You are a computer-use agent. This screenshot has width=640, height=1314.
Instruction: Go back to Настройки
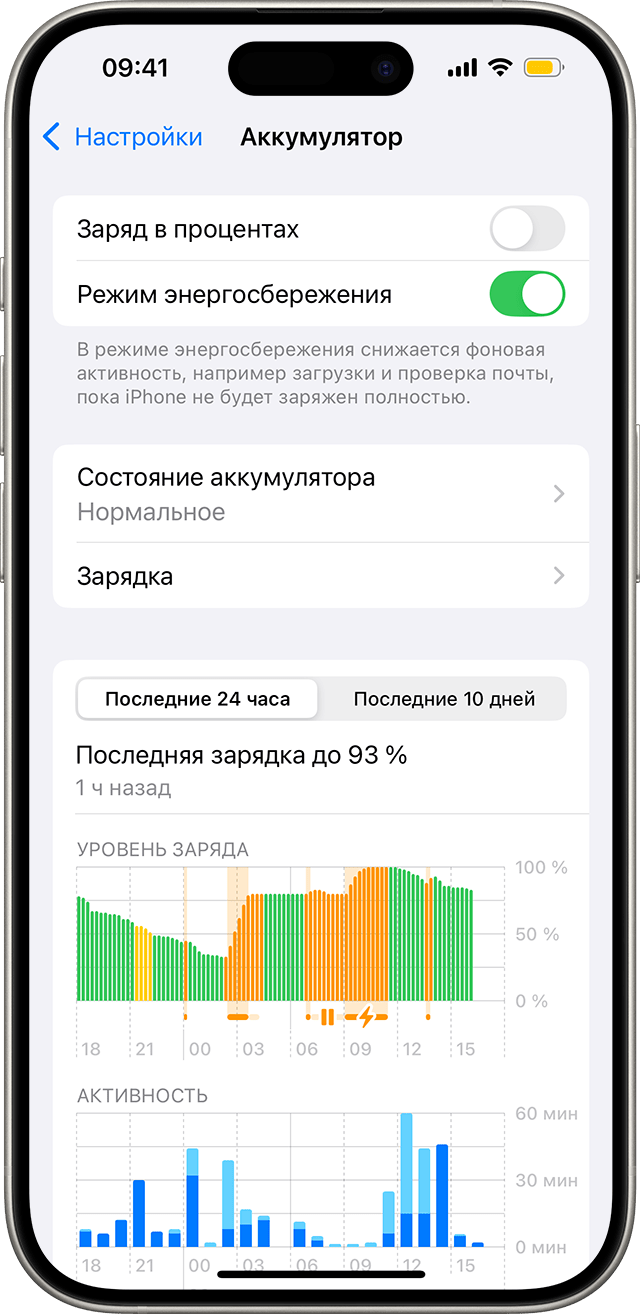pyautogui.click(x=122, y=137)
